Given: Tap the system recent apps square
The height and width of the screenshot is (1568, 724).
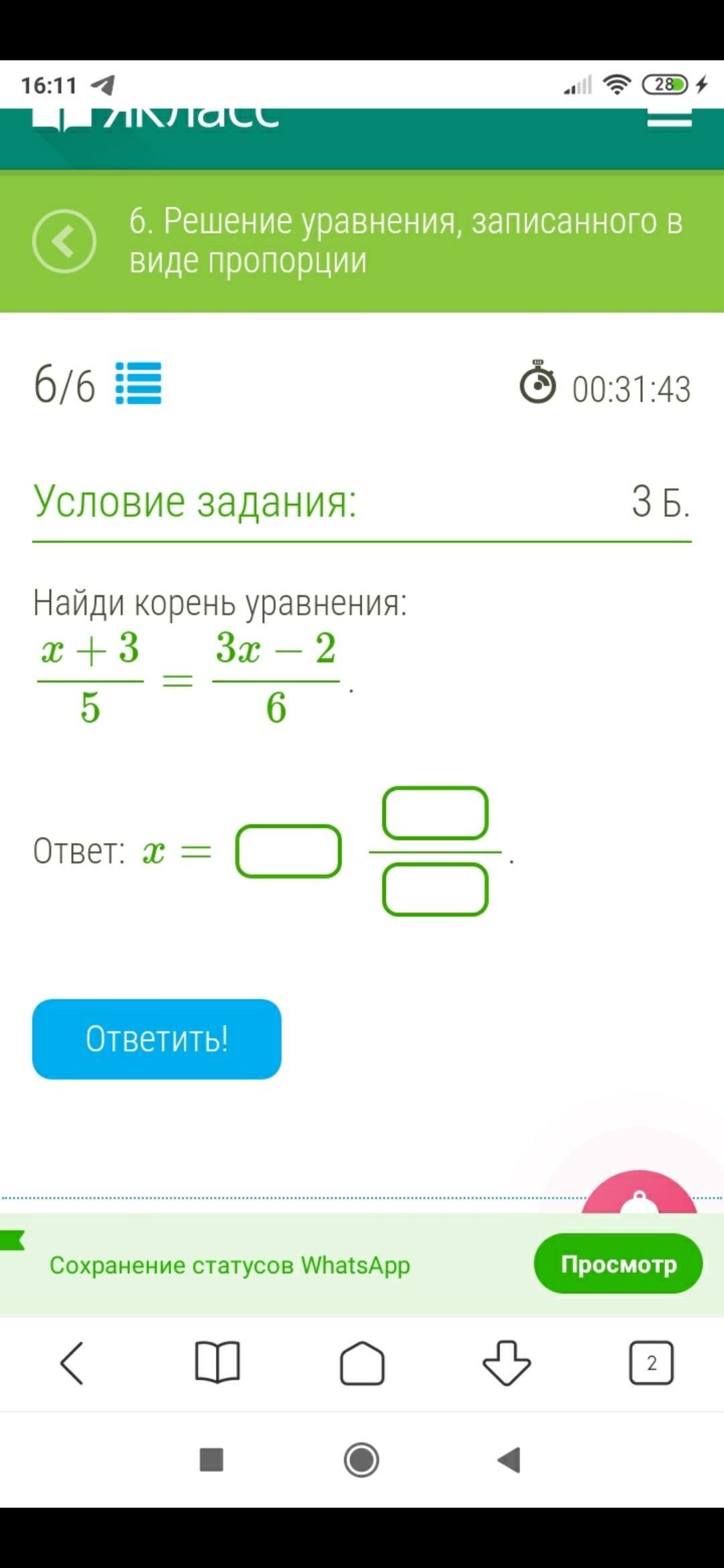Looking at the screenshot, I should point(212,1459).
